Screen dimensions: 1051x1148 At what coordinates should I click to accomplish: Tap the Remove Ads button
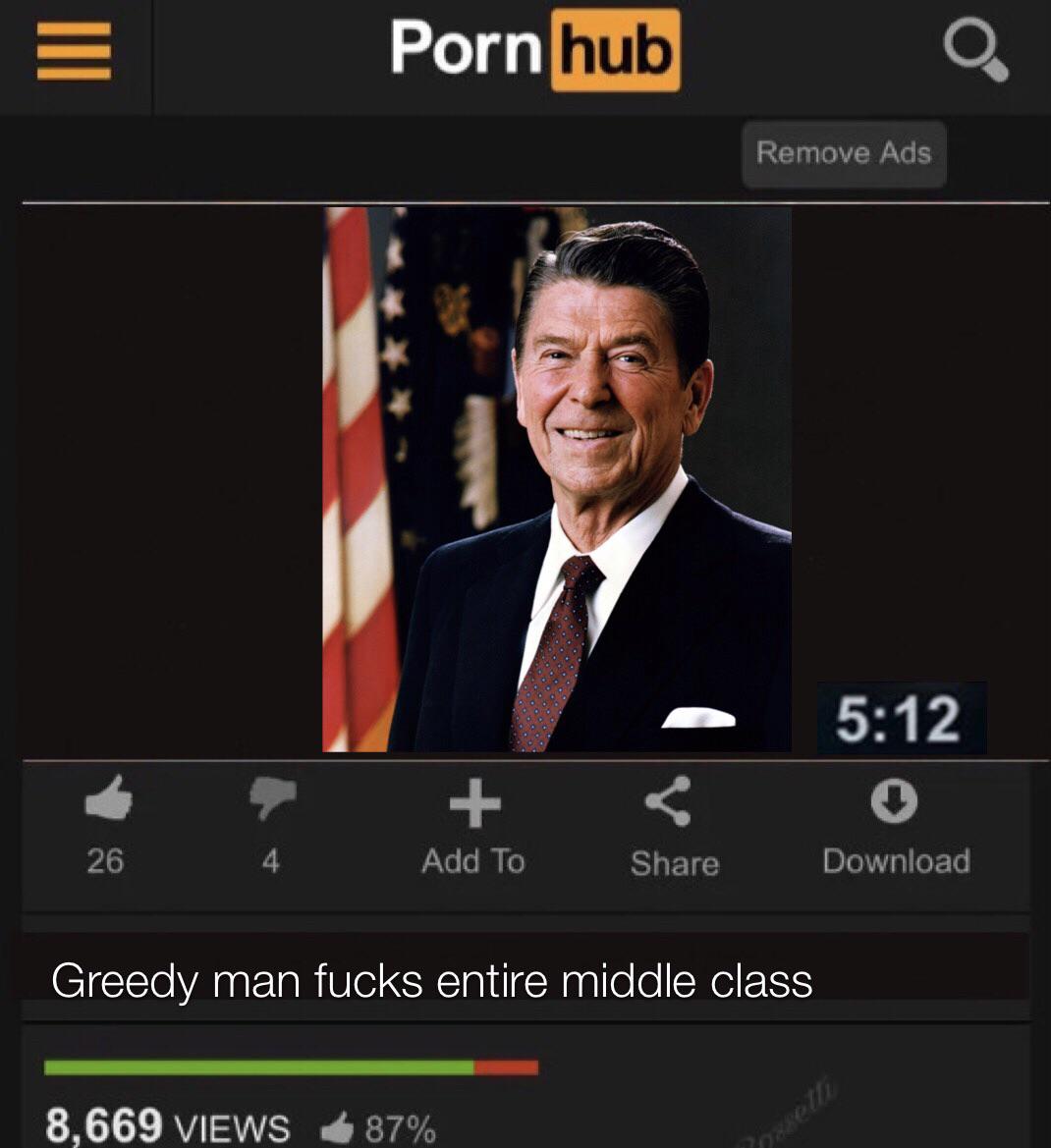844,153
